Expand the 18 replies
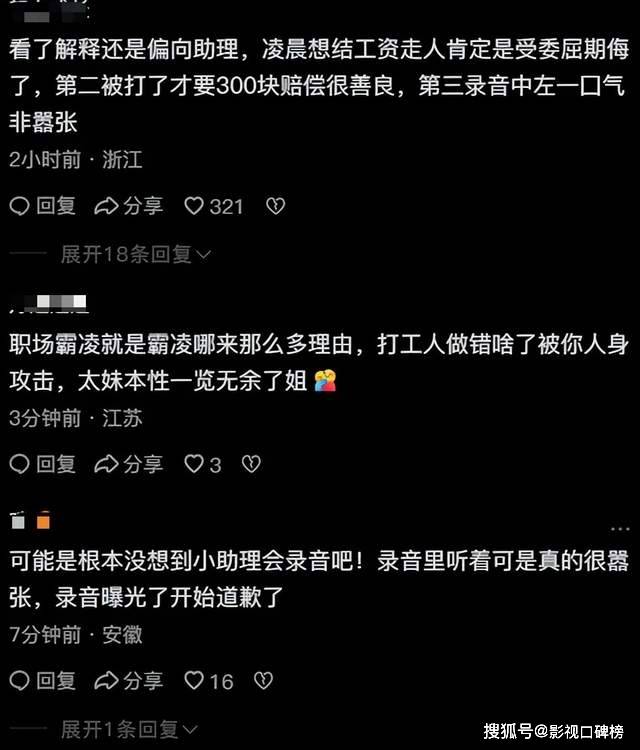The image size is (640, 750). pyautogui.click(x=135, y=255)
